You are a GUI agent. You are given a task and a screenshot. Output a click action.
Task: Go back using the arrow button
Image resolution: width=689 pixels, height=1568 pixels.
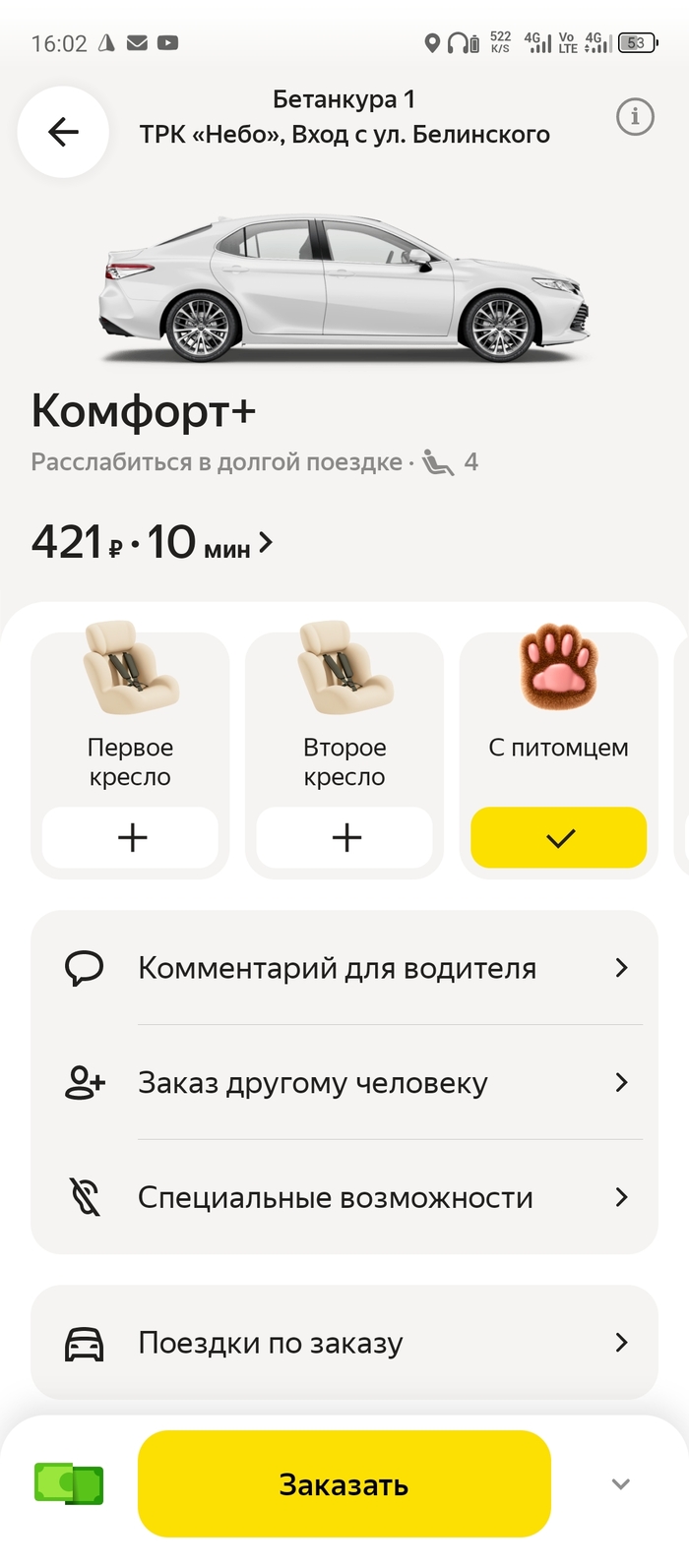pyautogui.click(x=63, y=132)
